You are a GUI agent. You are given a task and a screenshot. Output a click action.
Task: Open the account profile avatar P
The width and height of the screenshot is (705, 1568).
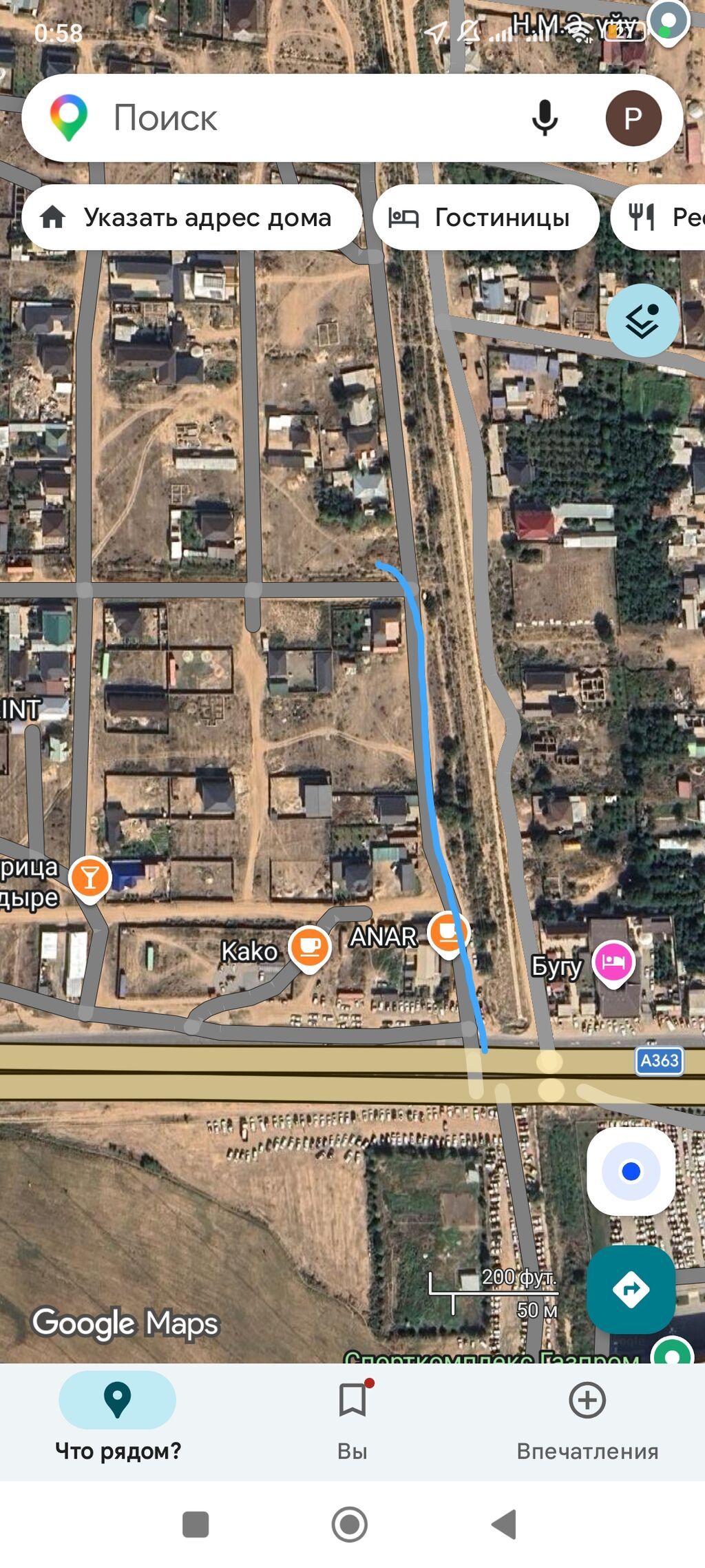pos(633,118)
